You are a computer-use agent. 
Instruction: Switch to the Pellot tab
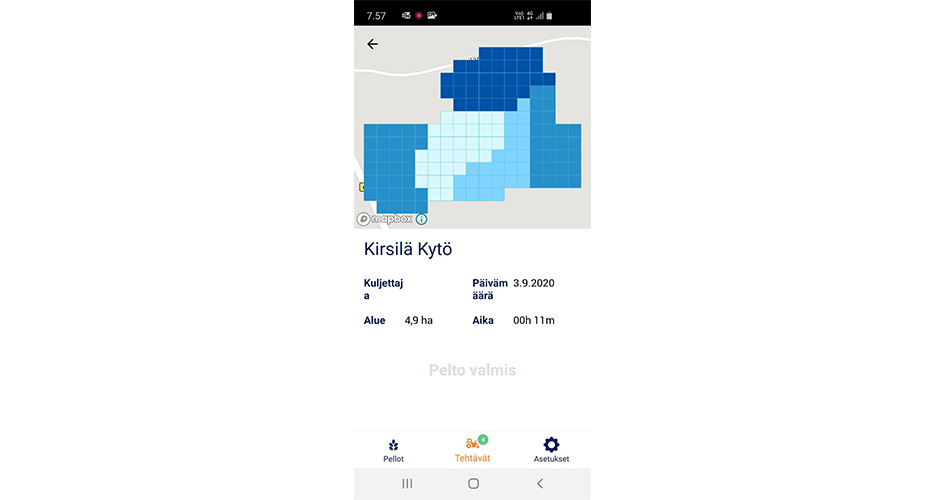[393, 449]
